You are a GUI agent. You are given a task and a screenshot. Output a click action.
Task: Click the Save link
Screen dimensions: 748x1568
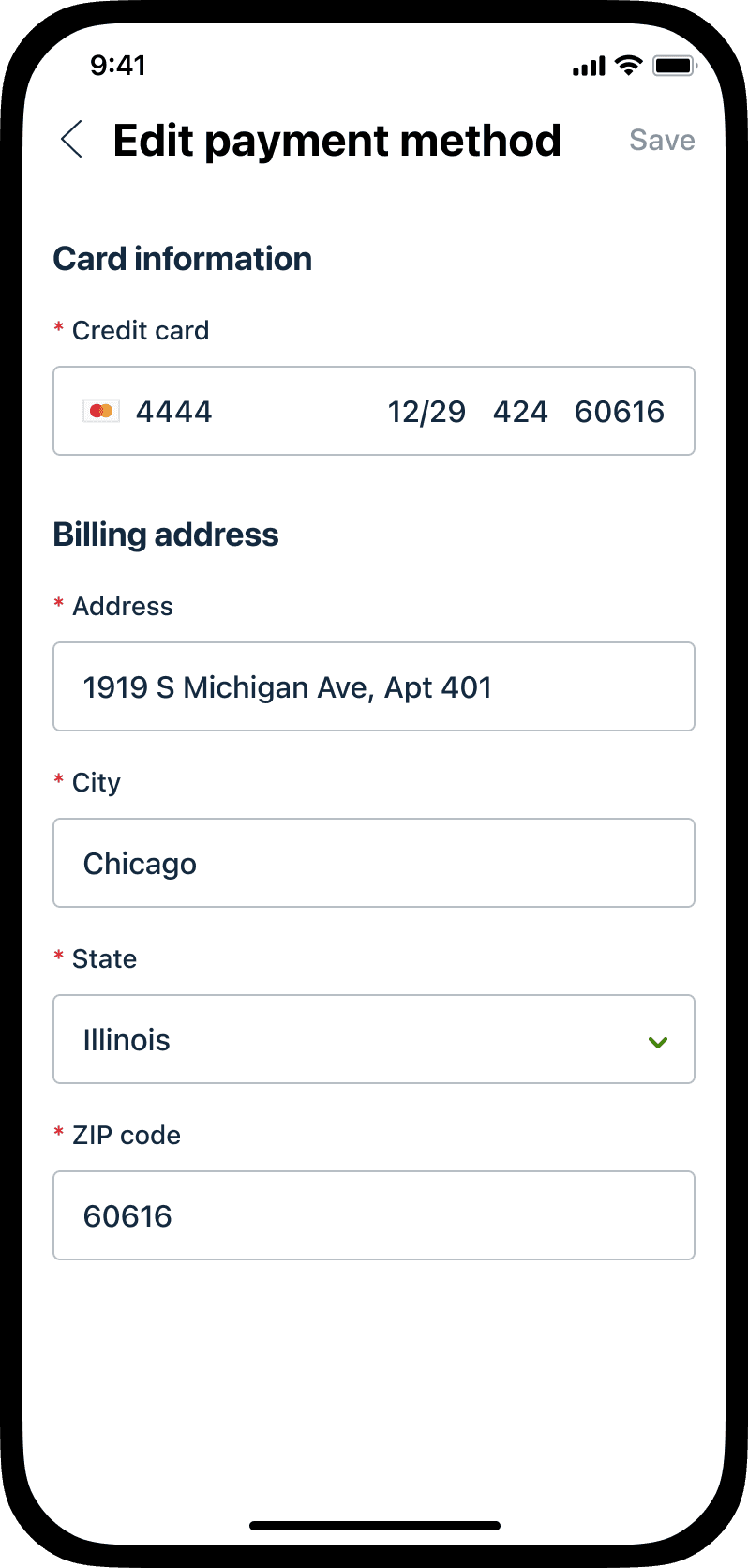click(x=661, y=139)
